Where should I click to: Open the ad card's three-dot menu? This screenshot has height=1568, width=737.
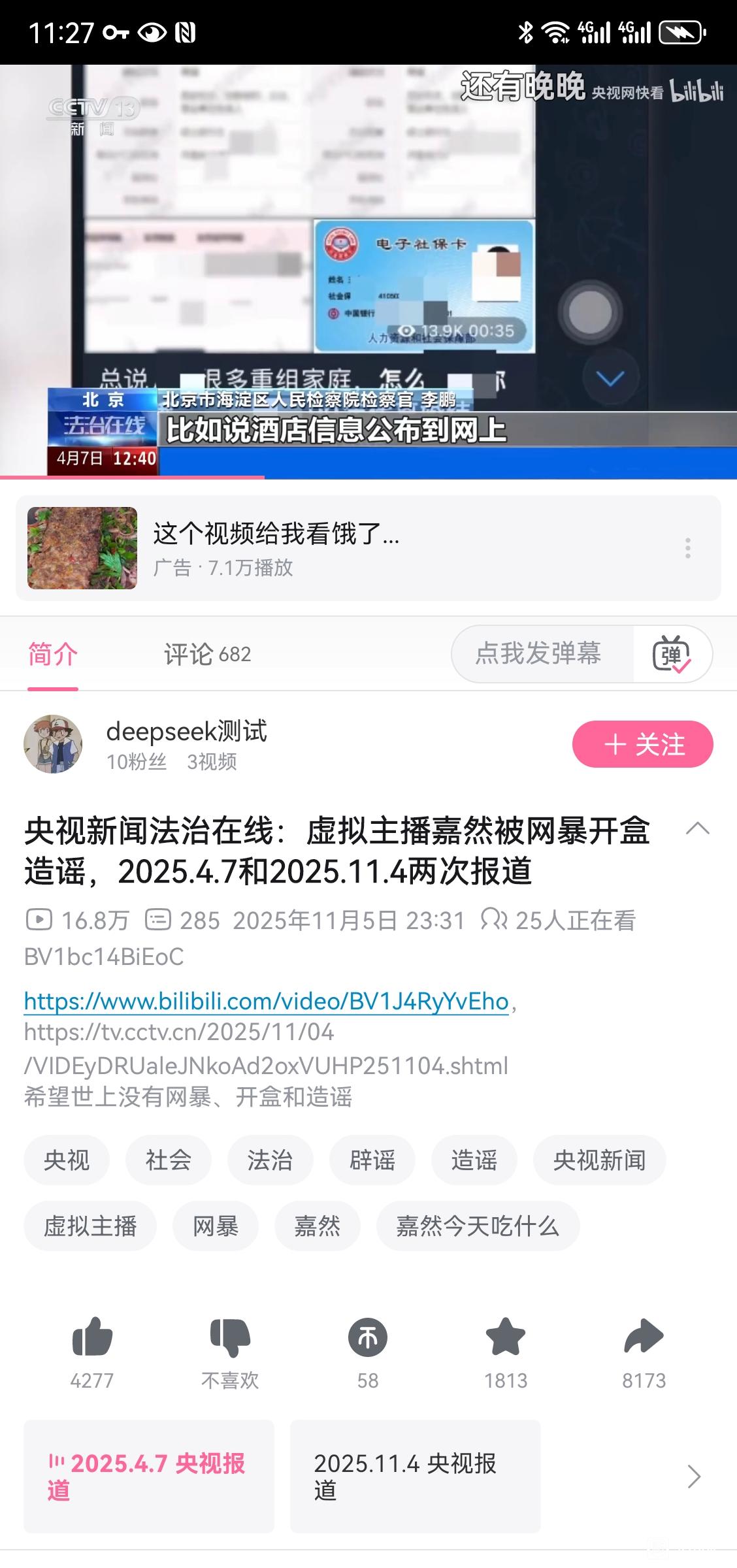[687, 548]
